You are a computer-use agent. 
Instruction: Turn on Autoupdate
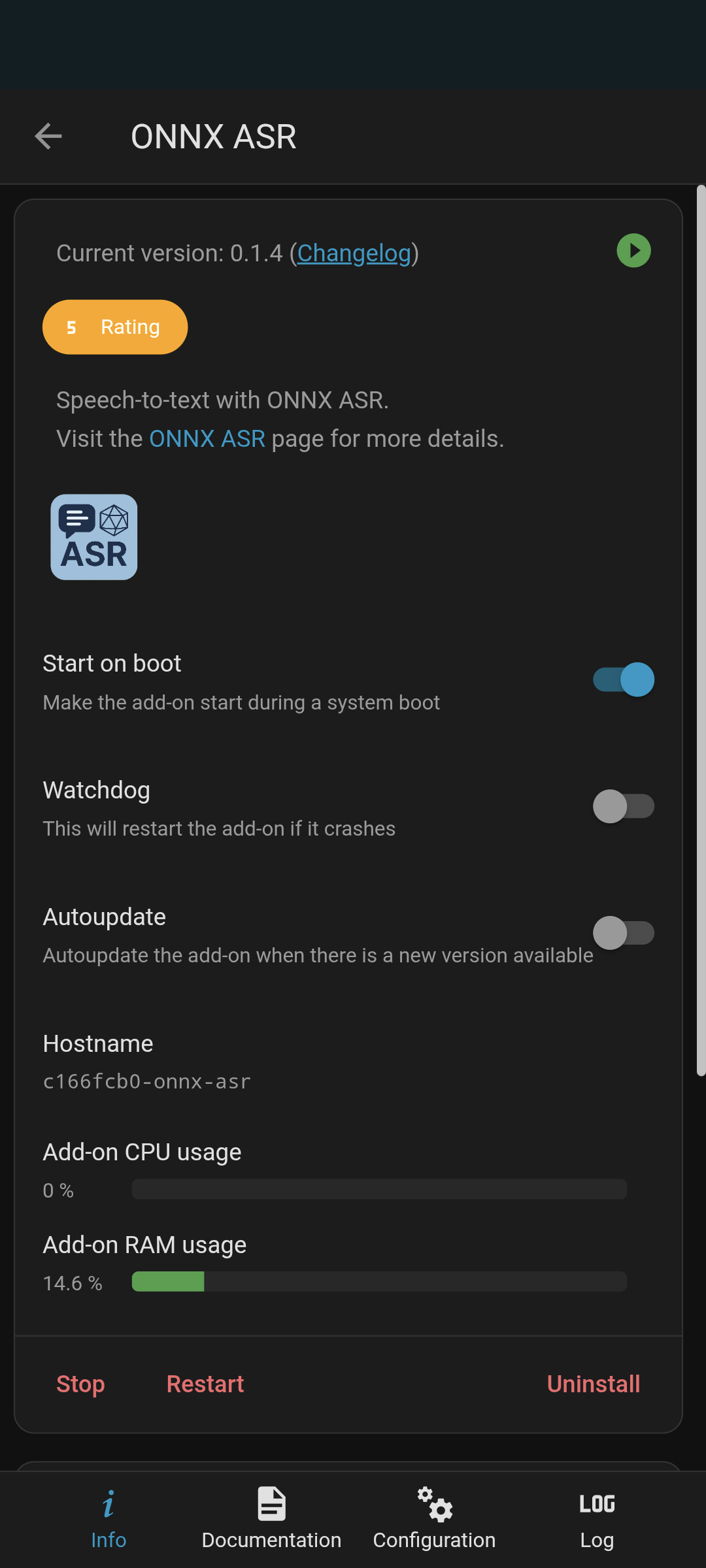[x=623, y=933]
